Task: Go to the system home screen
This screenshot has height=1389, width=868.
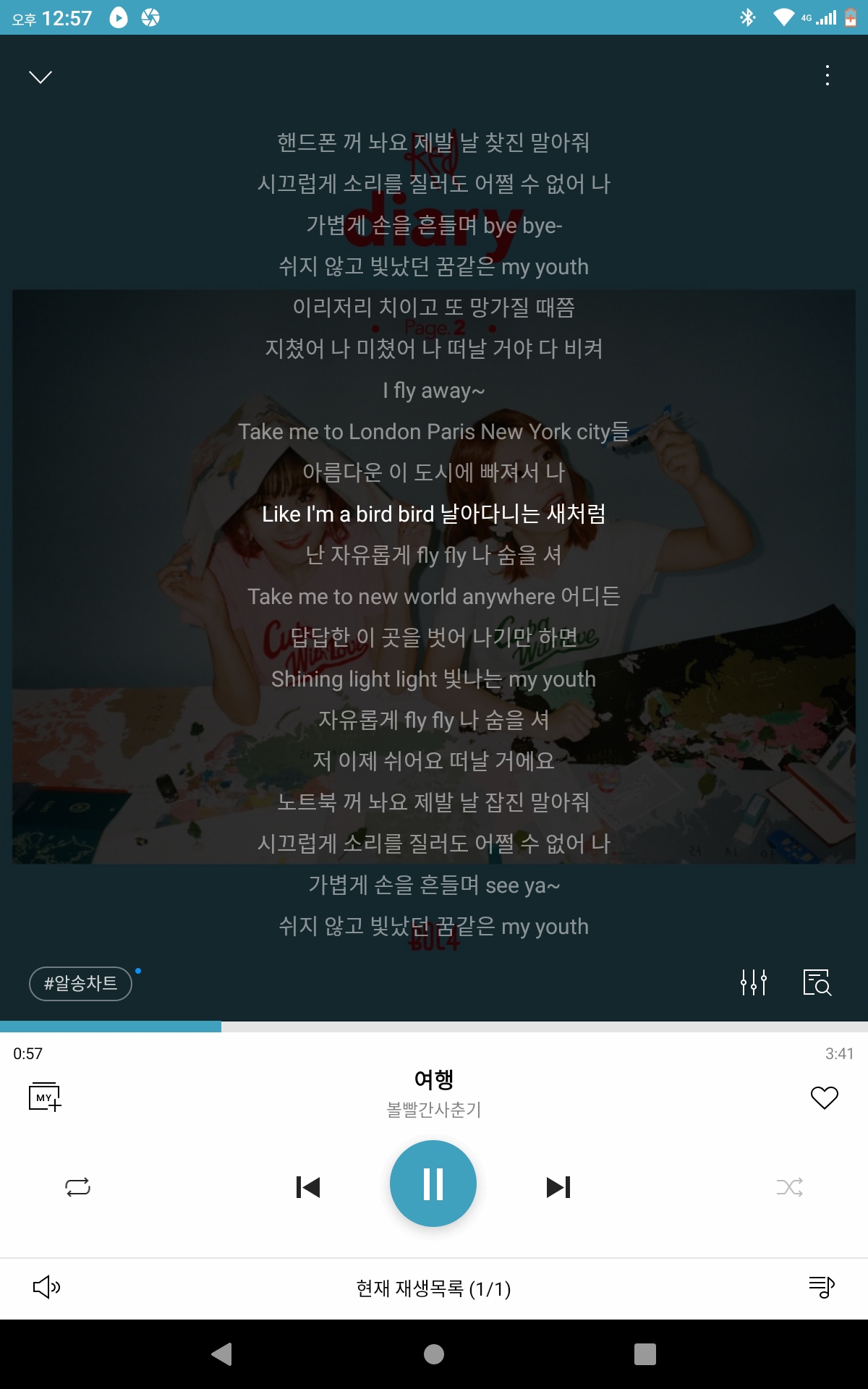Action: 434,1354
